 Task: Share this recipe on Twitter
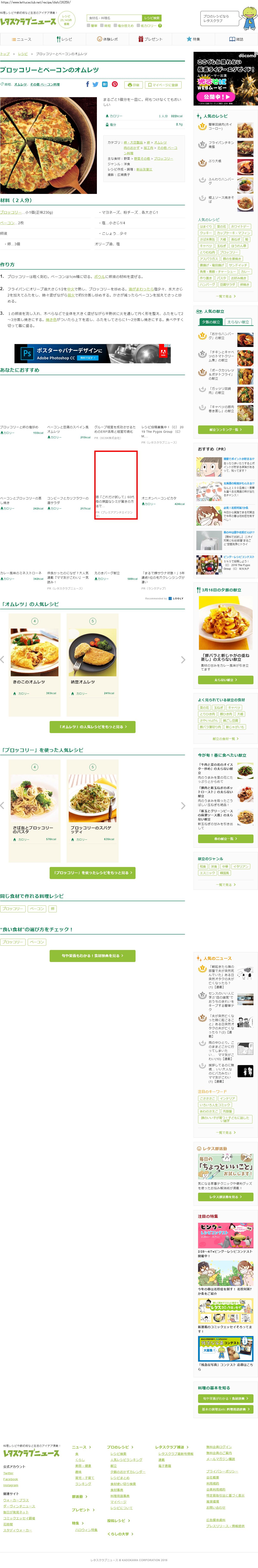(x=96, y=85)
